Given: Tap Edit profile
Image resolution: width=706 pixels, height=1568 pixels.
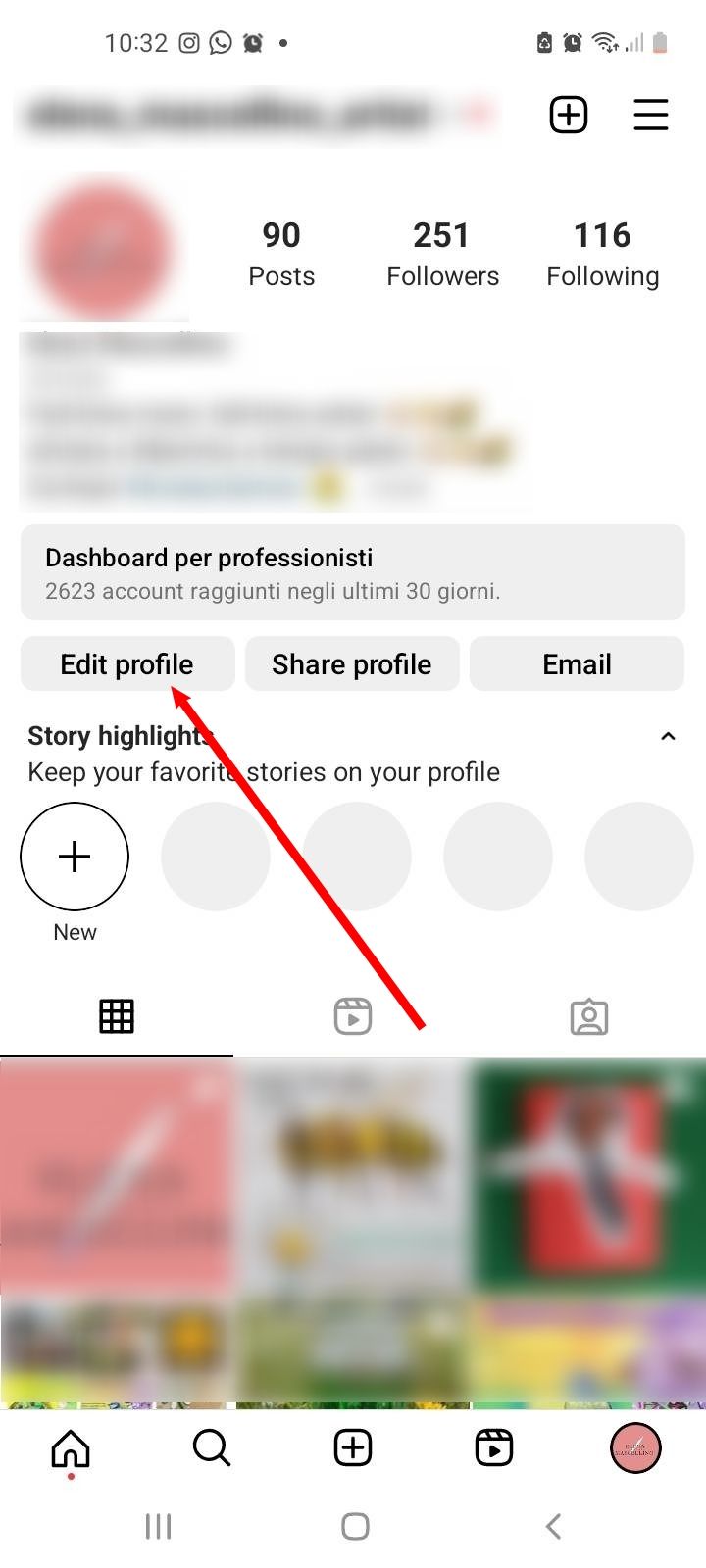Looking at the screenshot, I should pos(126,663).
